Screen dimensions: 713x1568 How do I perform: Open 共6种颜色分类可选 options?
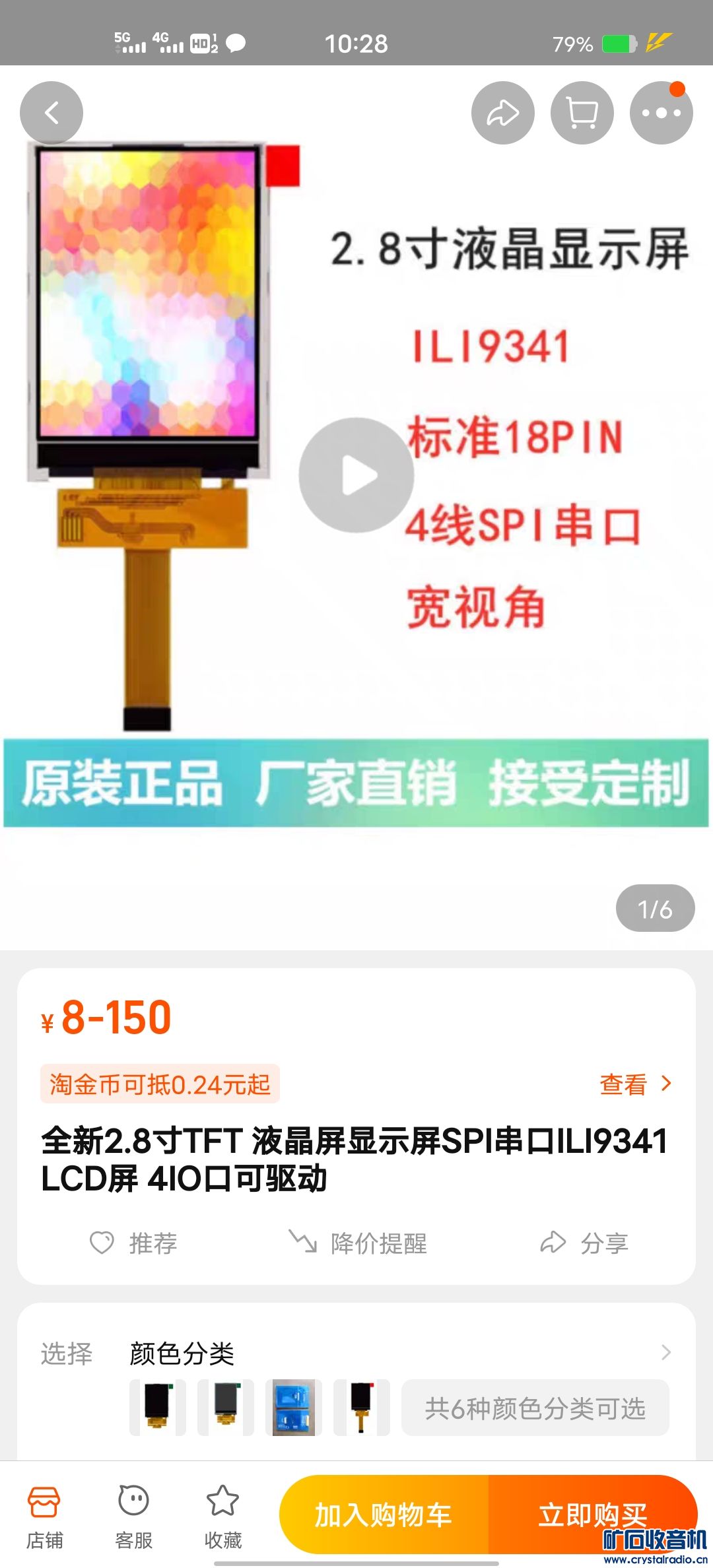tap(535, 1408)
